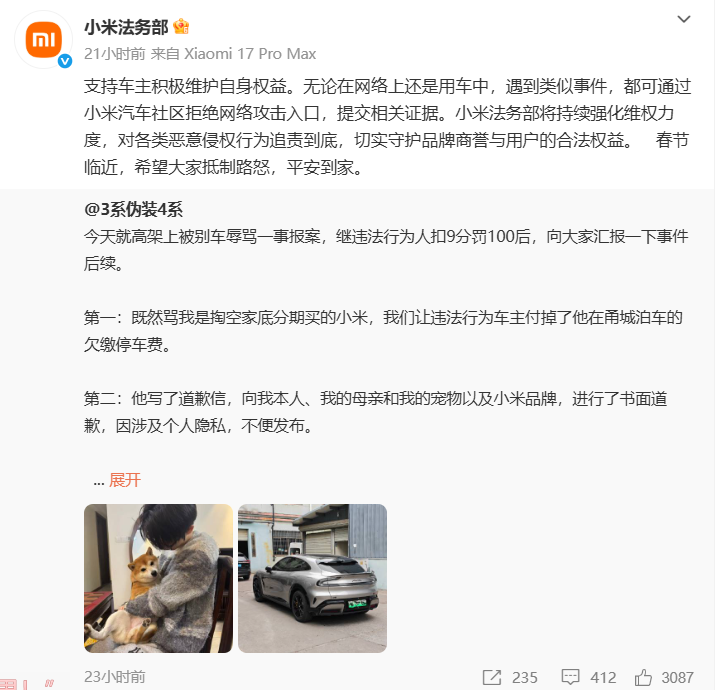
Task: Open the 小米法务部 account name
Action: click(126, 27)
